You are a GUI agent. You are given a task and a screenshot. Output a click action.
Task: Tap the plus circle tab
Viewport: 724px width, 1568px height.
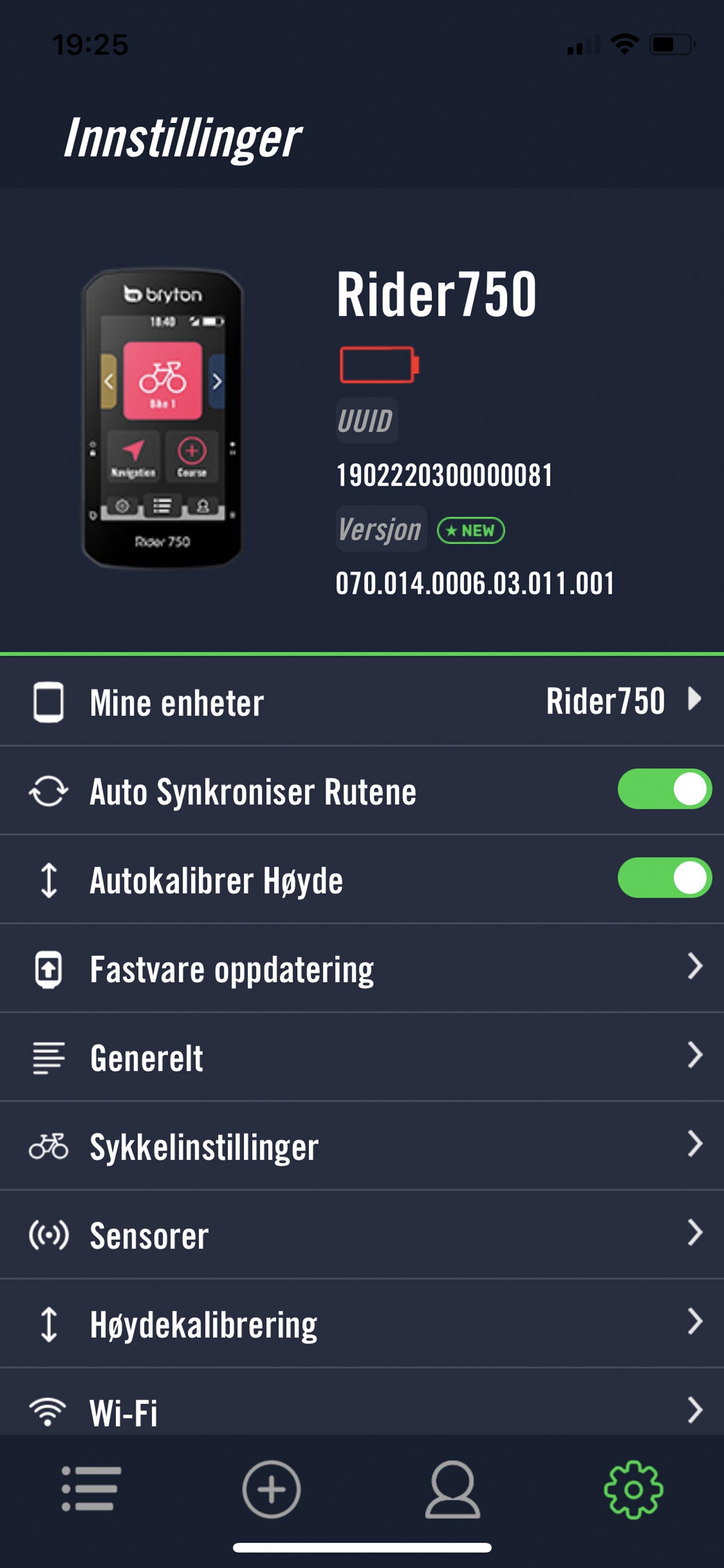coord(272,1489)
